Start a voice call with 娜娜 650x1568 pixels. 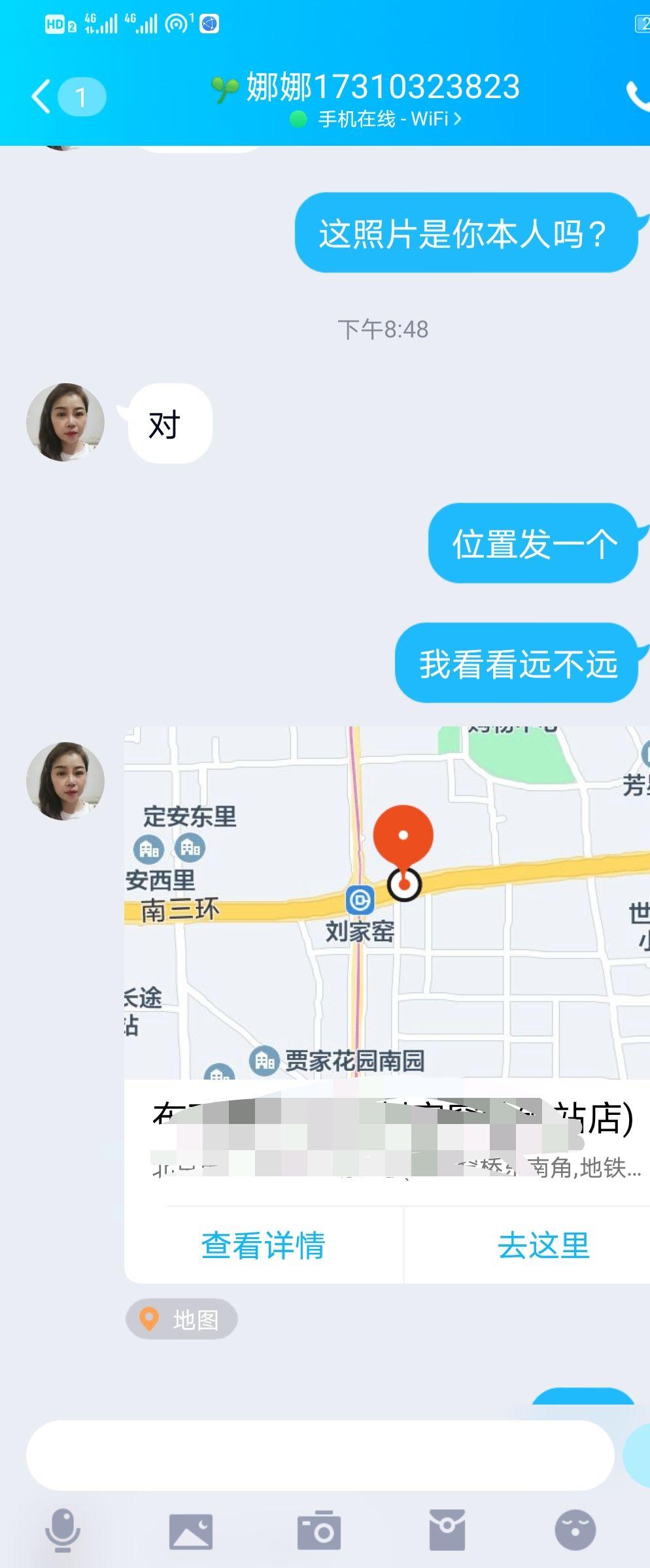(636, 97)
